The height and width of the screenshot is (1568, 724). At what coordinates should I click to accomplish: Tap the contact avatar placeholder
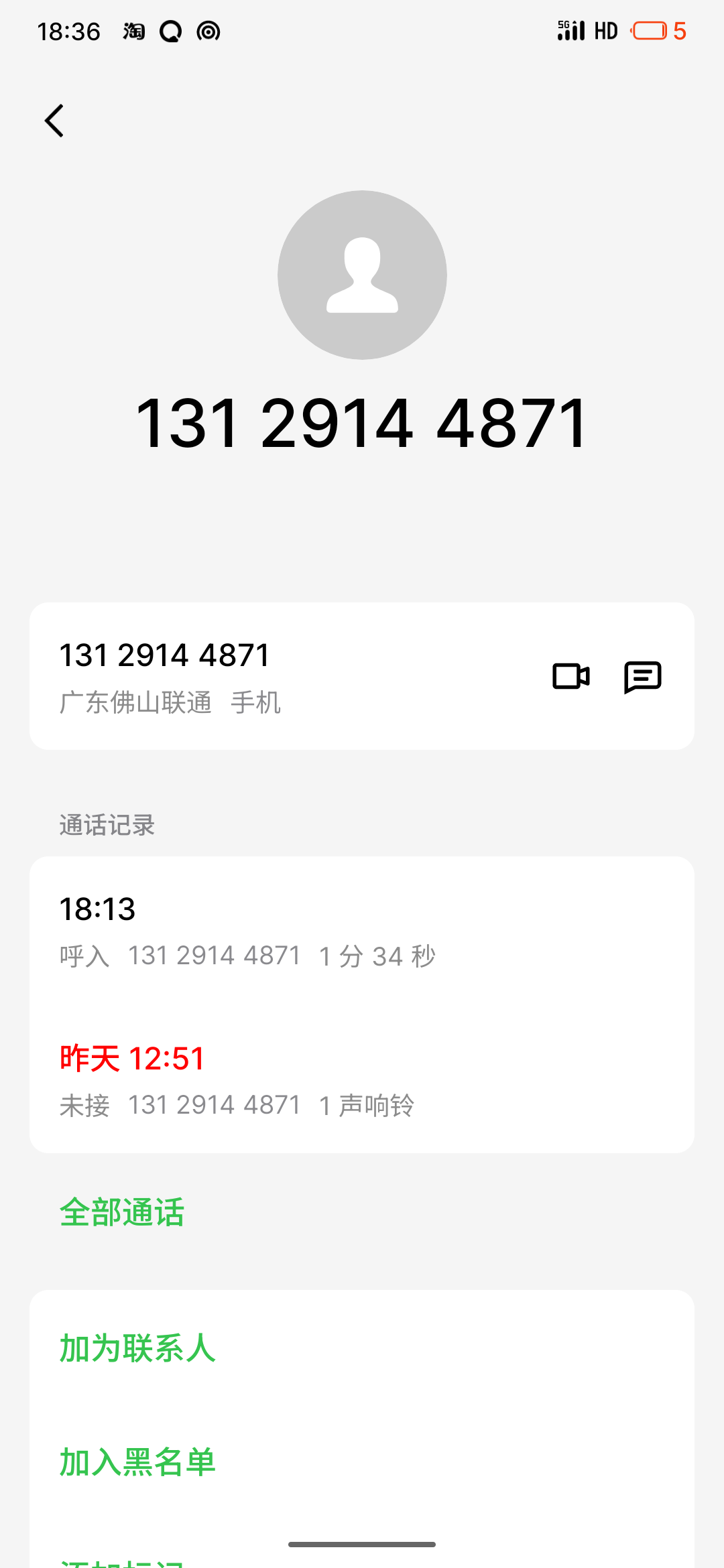click(x=362, y=275)
